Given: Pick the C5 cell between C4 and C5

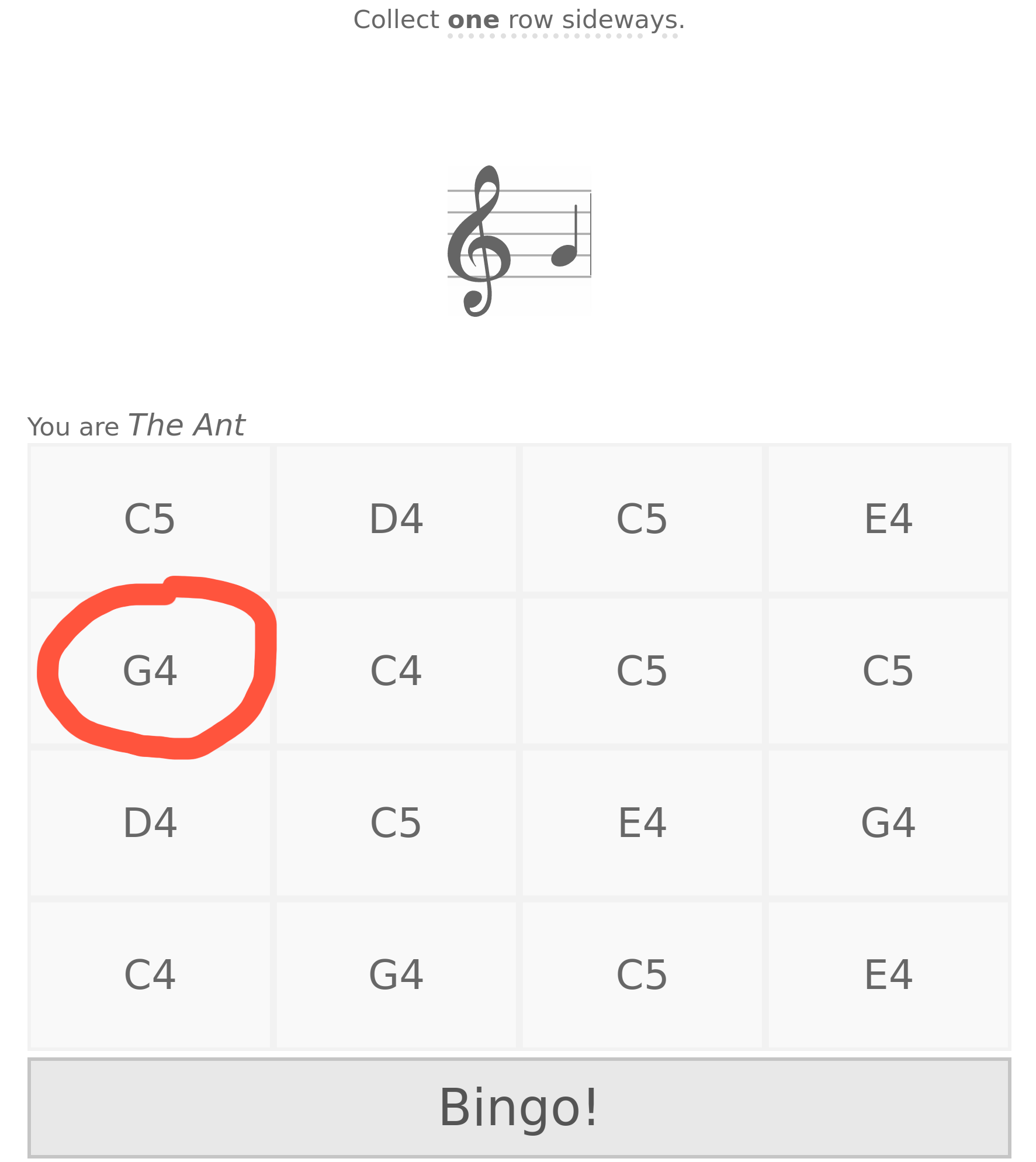Looking at the screenshot, I should pyautogui.click(x=642, y=670).
